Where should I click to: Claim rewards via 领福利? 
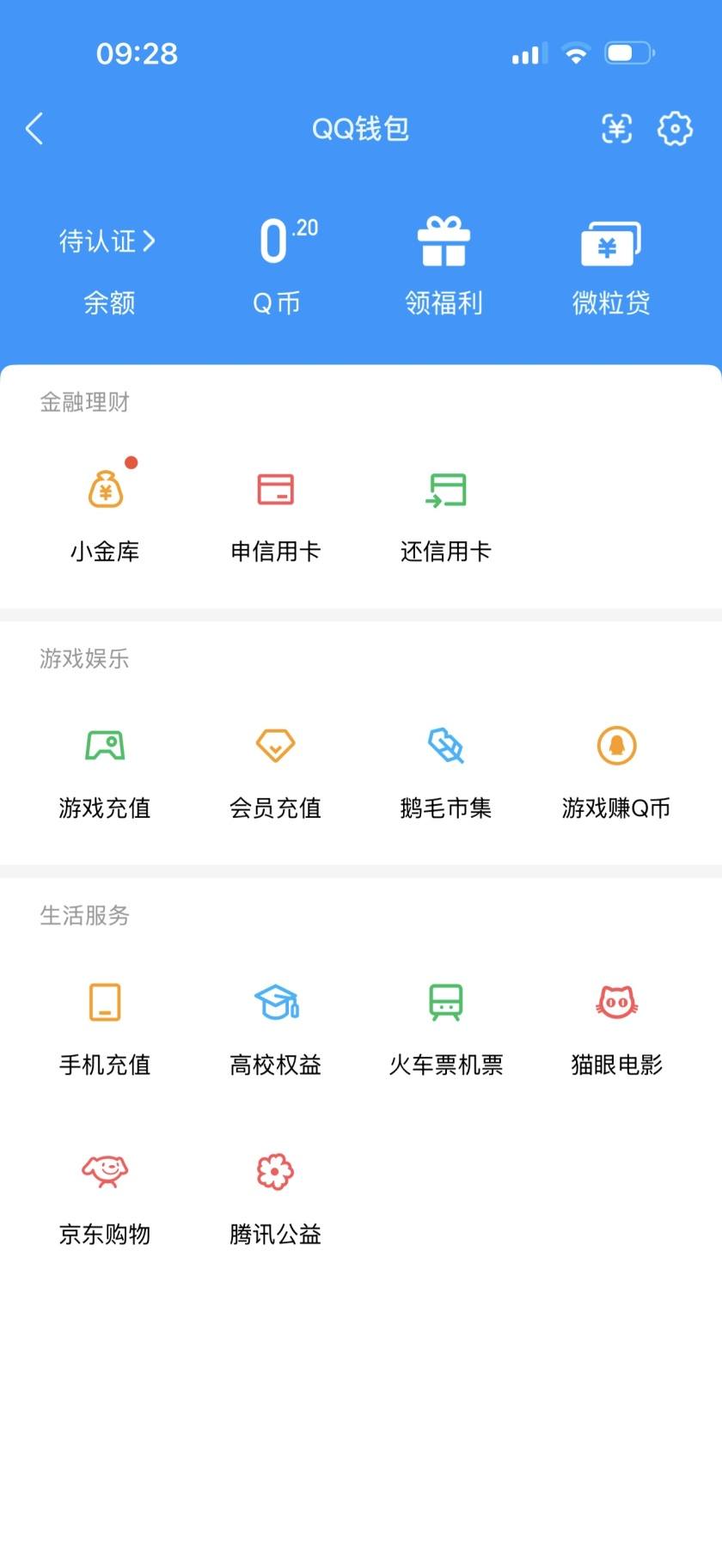click(444, 262)
